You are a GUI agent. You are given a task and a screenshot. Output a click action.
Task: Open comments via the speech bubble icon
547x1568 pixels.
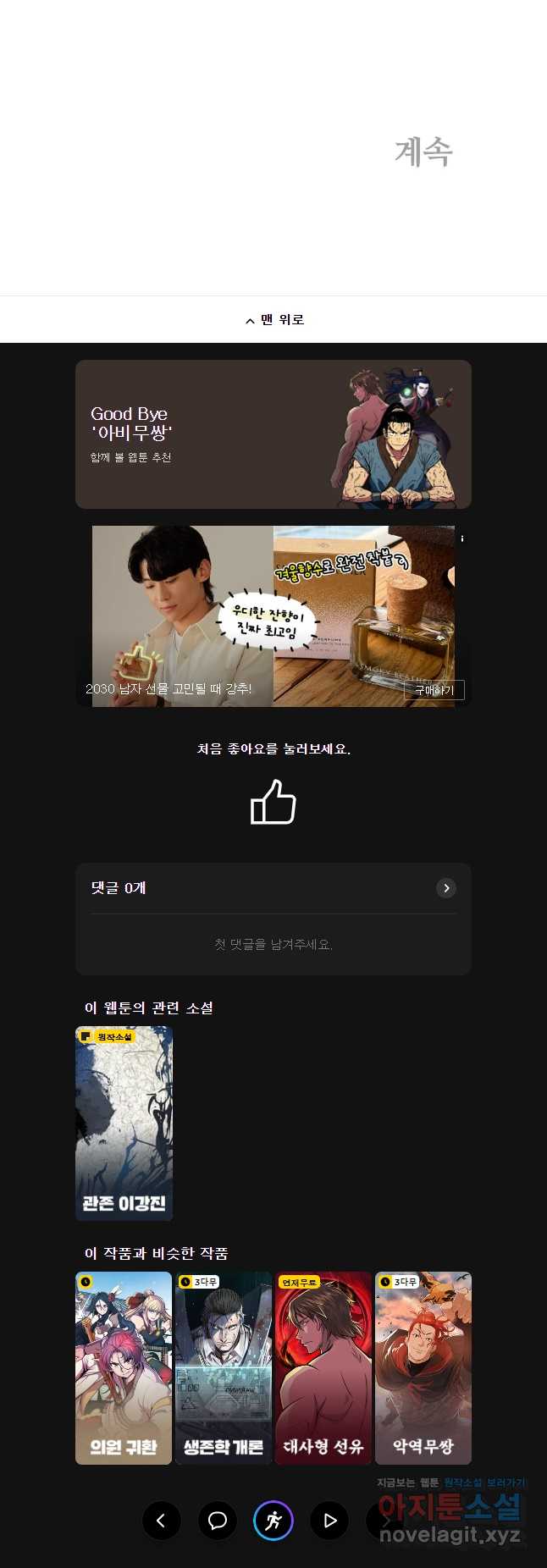coord(218,1521)
